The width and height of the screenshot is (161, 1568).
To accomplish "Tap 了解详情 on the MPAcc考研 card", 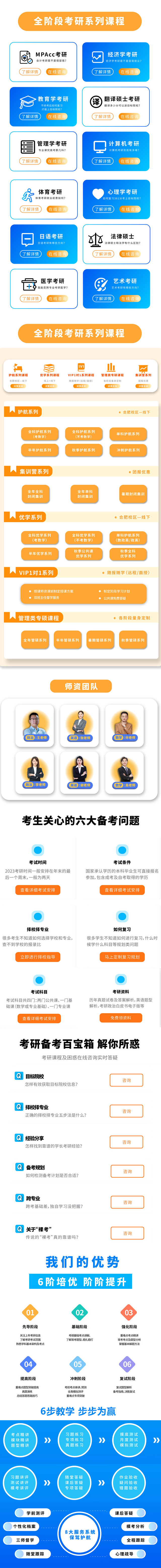I will click(x=30, y=72).
